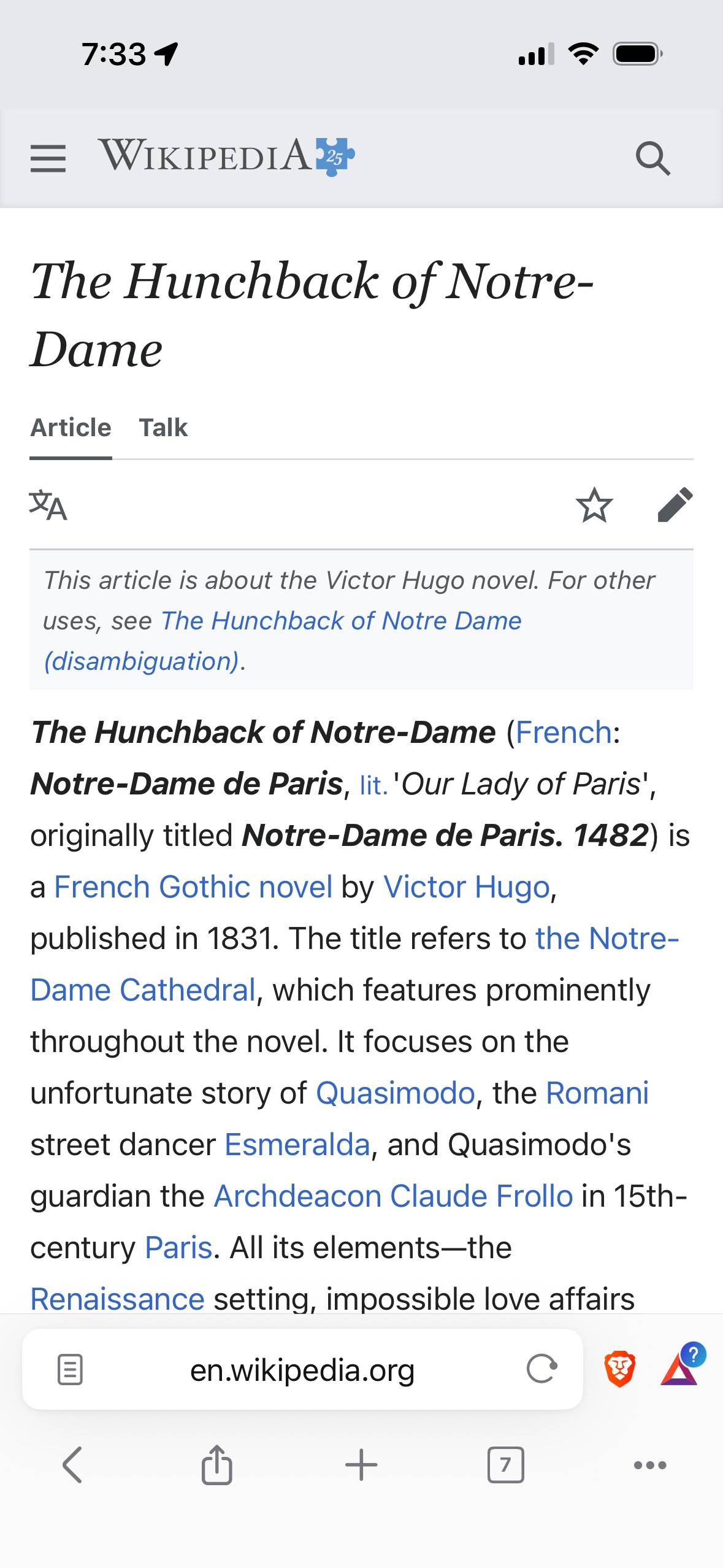Open Wikipedia search
This screenshot has height=1568, width=723.
[652, 159]
